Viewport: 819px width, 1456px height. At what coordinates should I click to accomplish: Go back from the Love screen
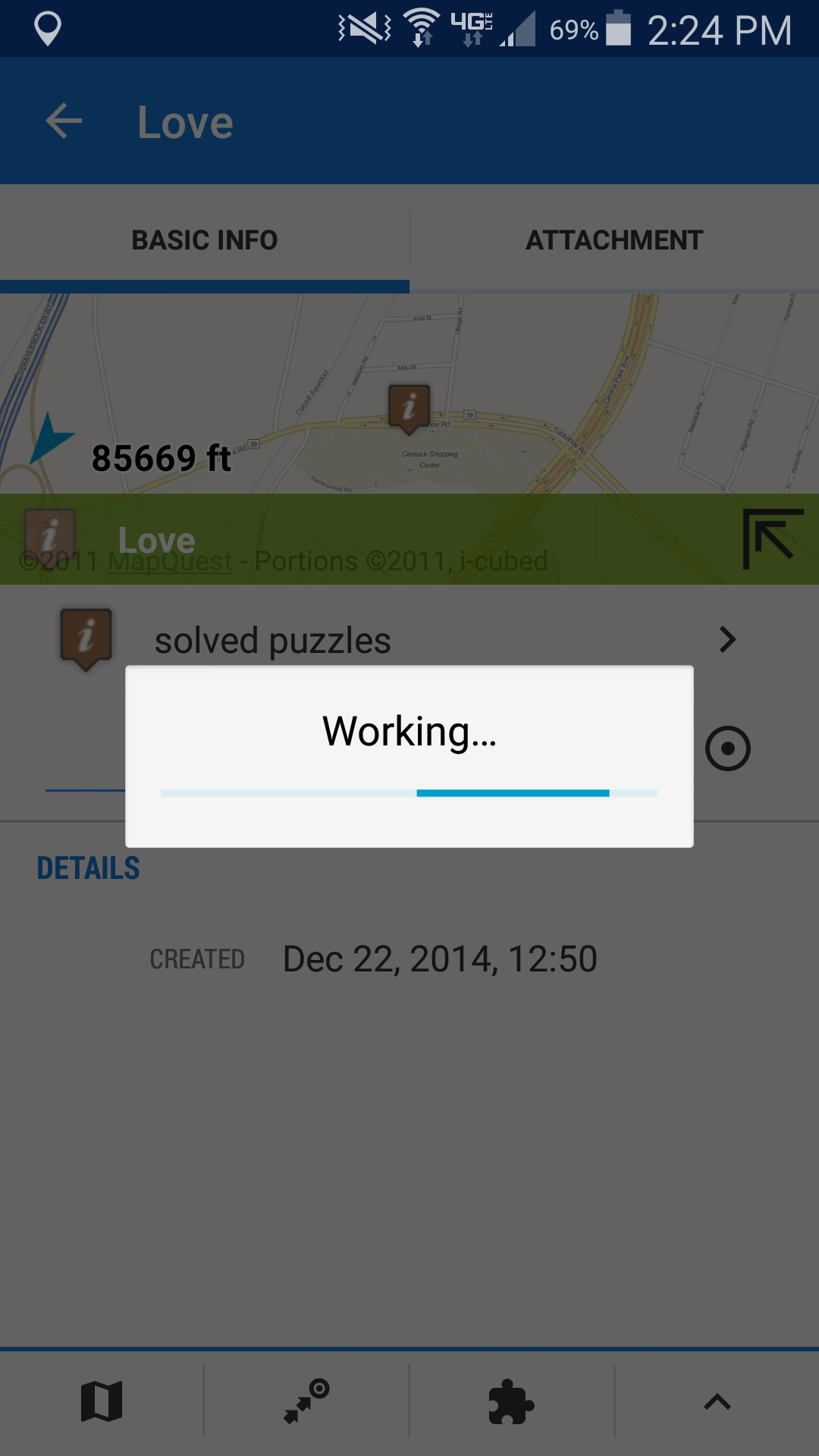tap(64, 121)
